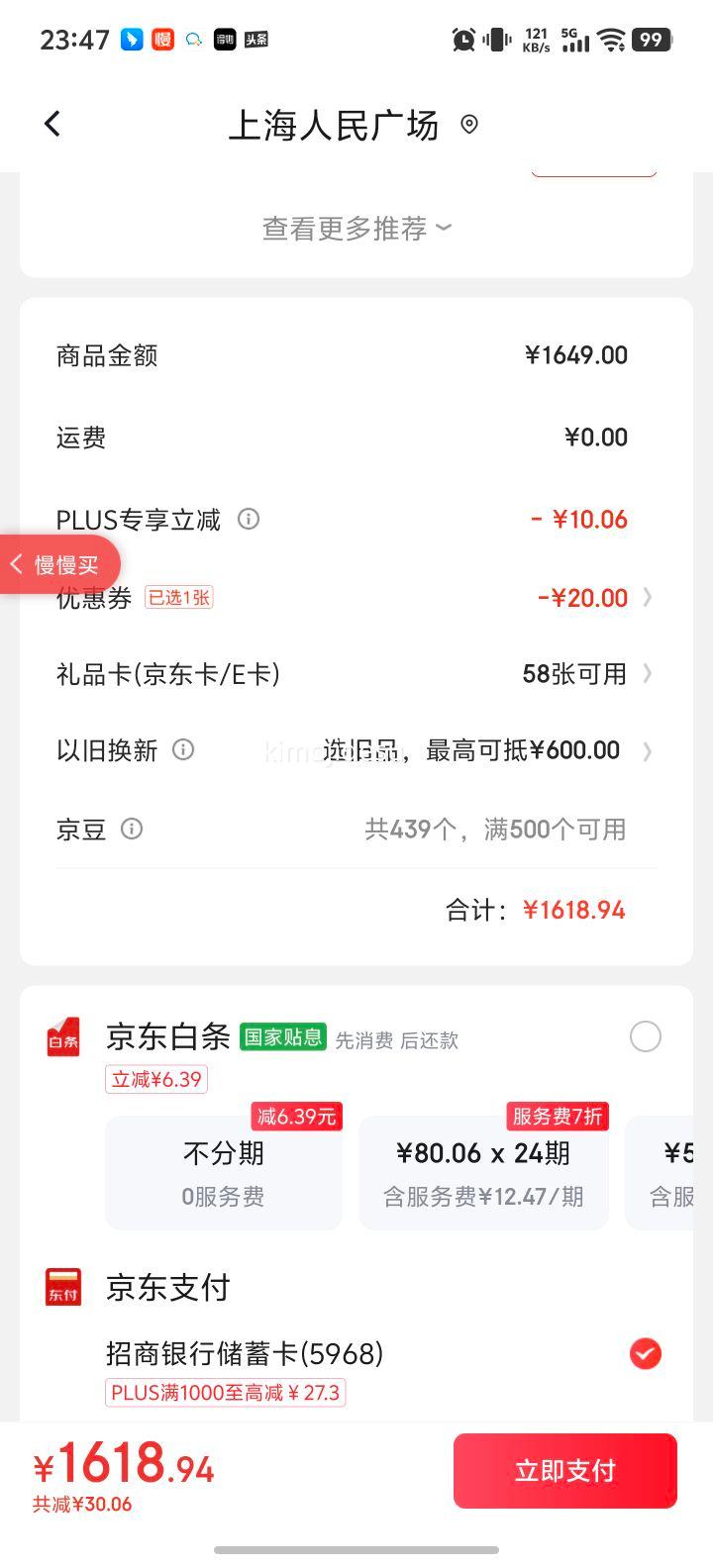Image resolution: width=713 pixels, height=1568 pixels.
Task: Go back from the checkout page
Action: (52, 125)
